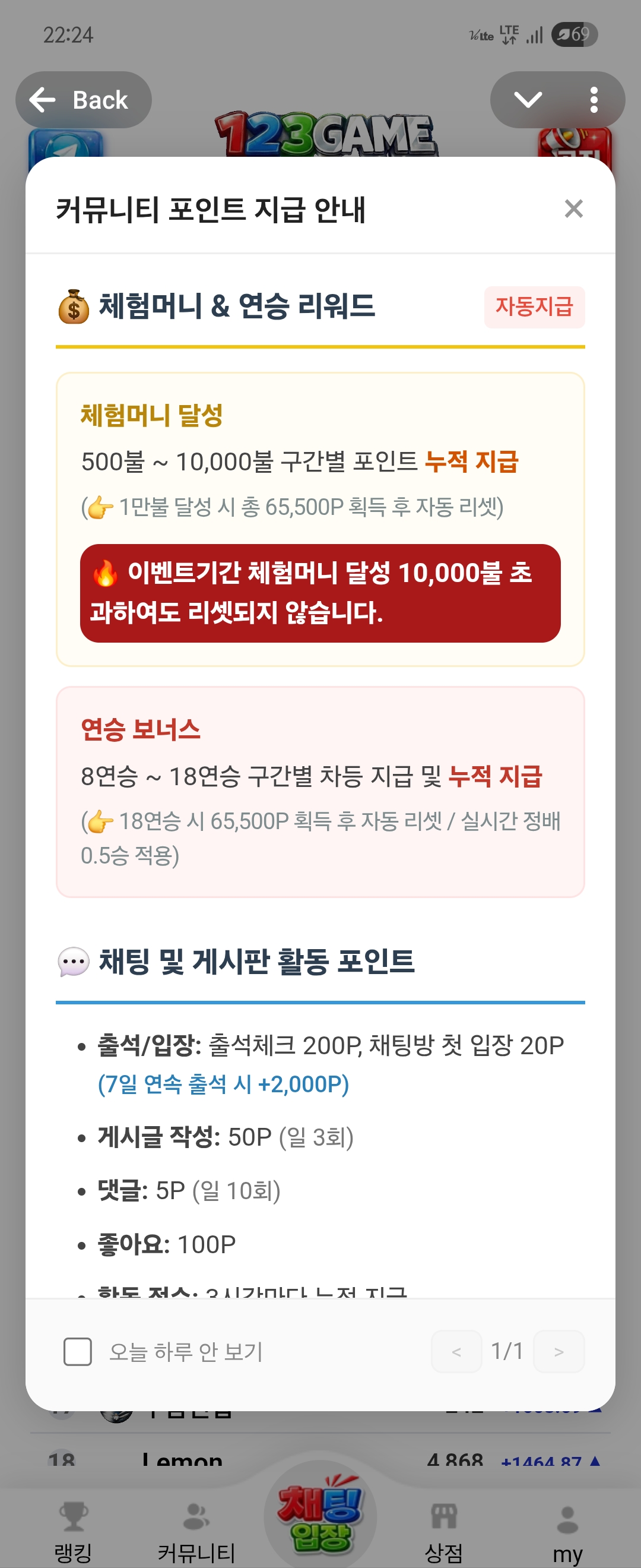Tap the down chevron at the top

pyautogui.click(x=527, y=100)
